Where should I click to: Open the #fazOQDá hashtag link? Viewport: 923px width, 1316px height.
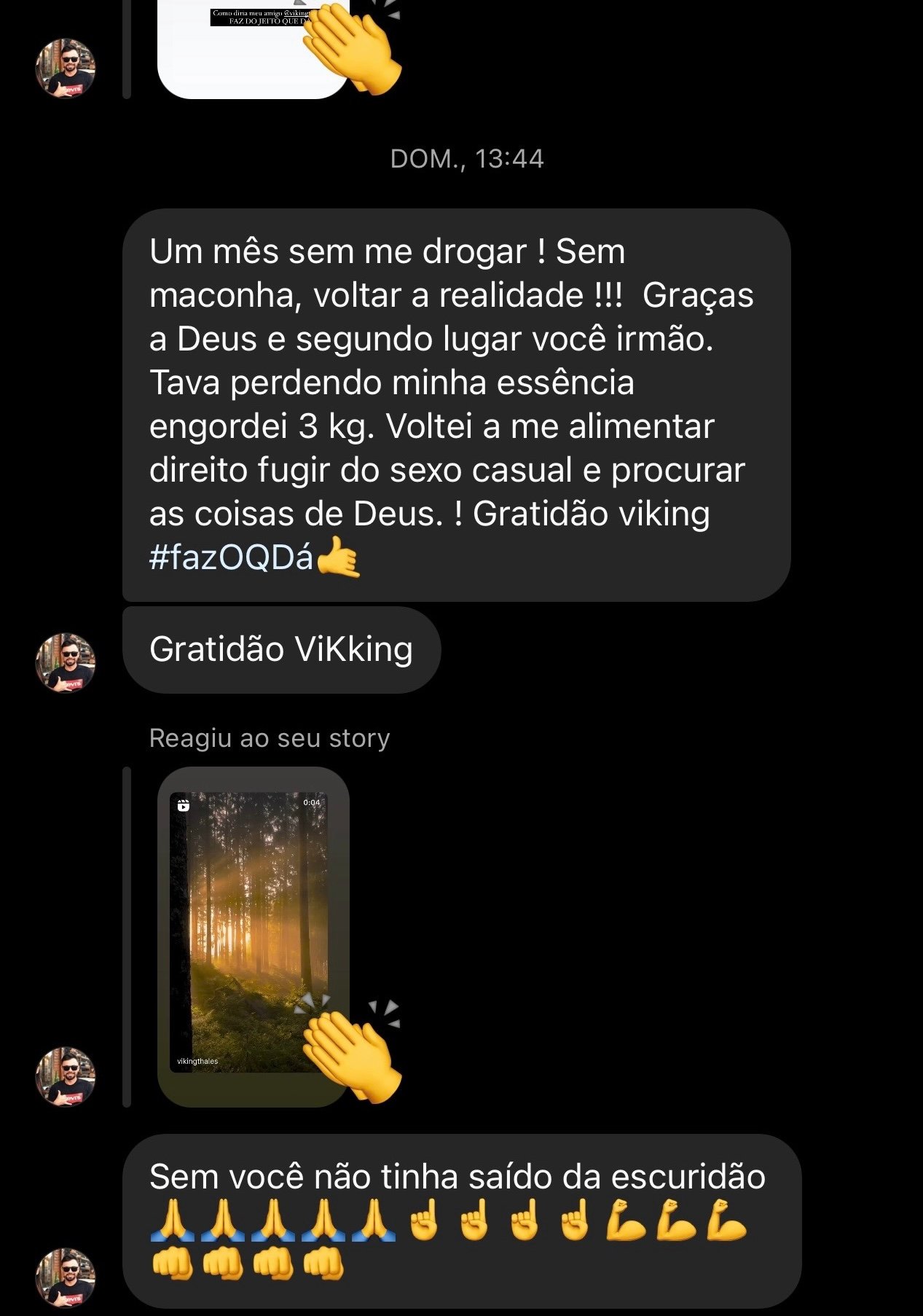[231, 558]
